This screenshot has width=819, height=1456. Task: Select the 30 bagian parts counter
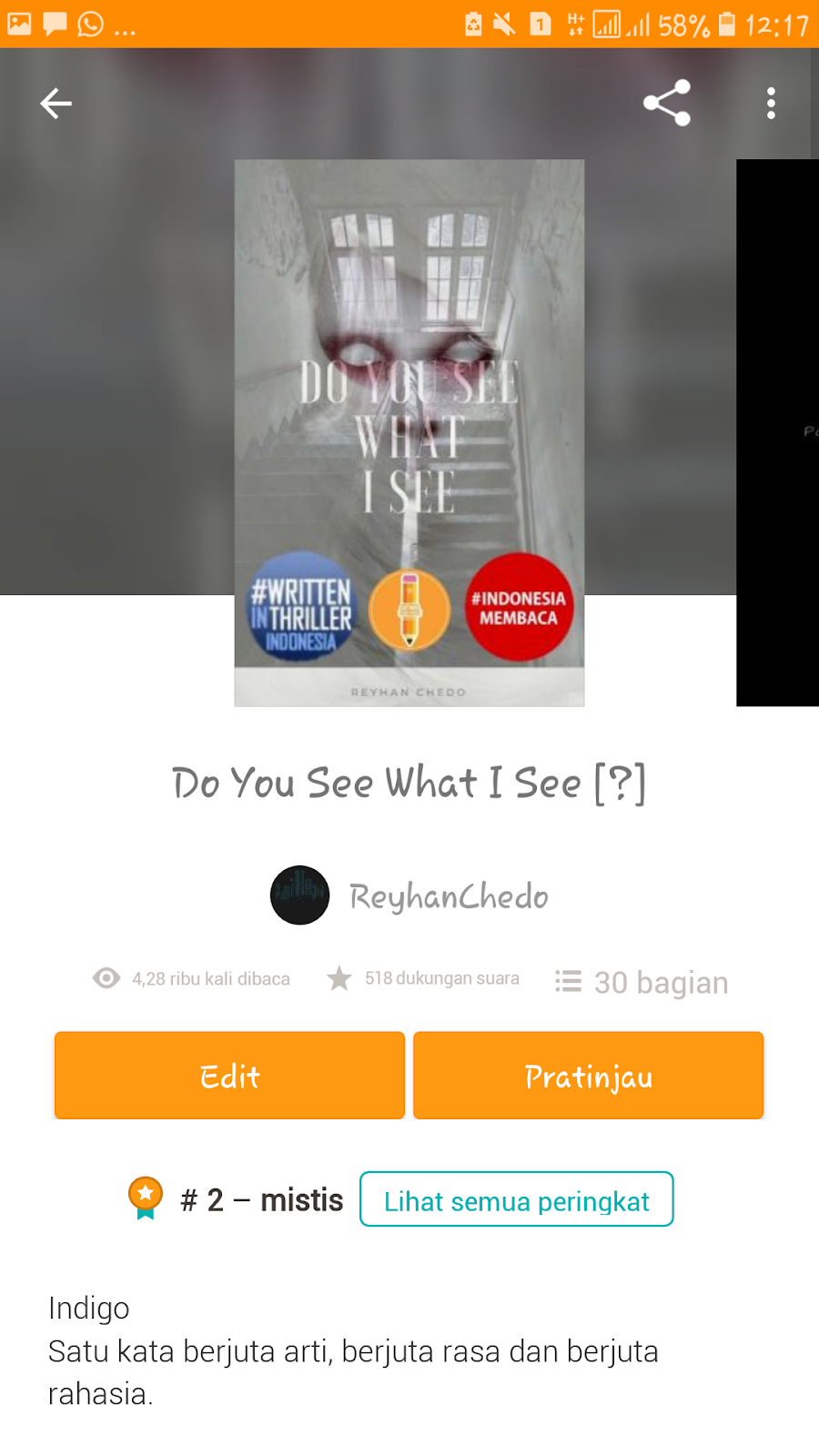660,982
